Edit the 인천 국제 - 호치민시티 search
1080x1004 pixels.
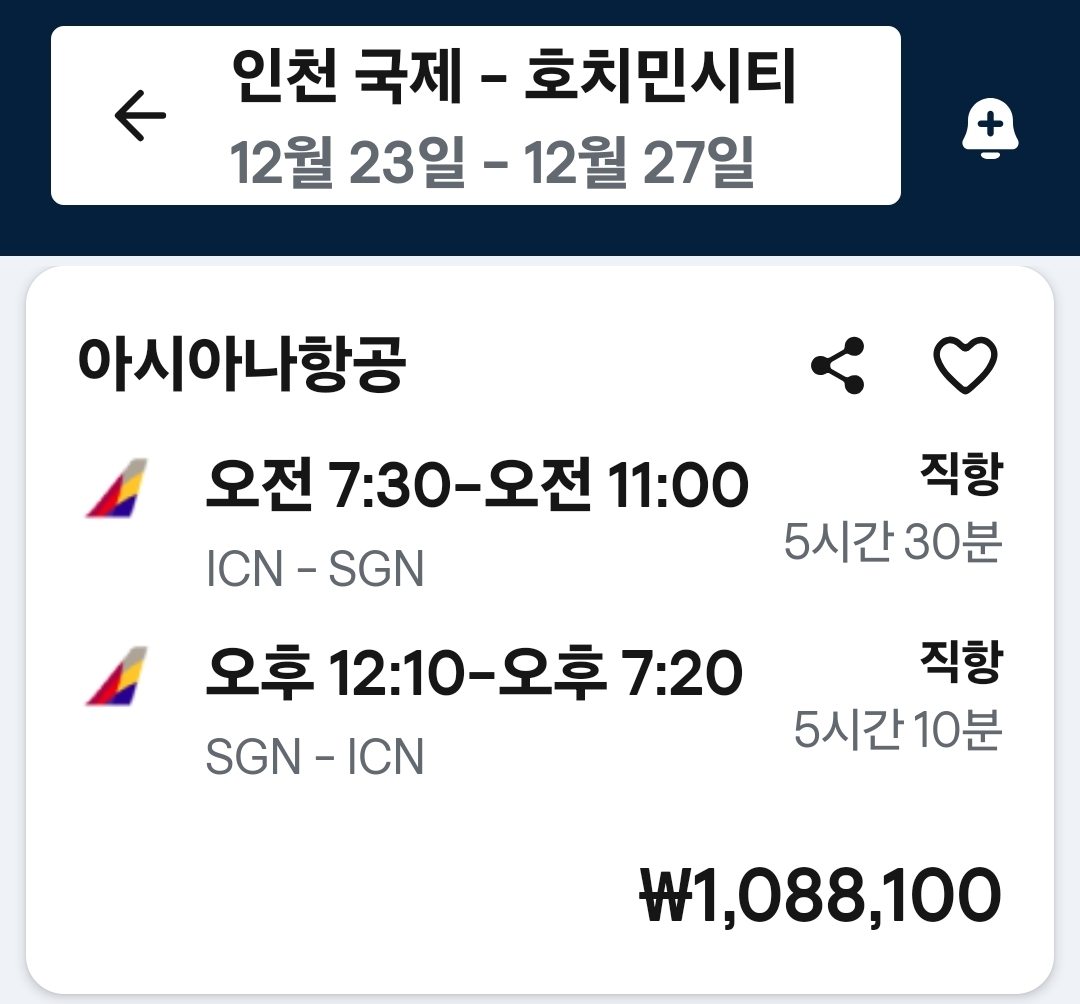pos(512,116)
